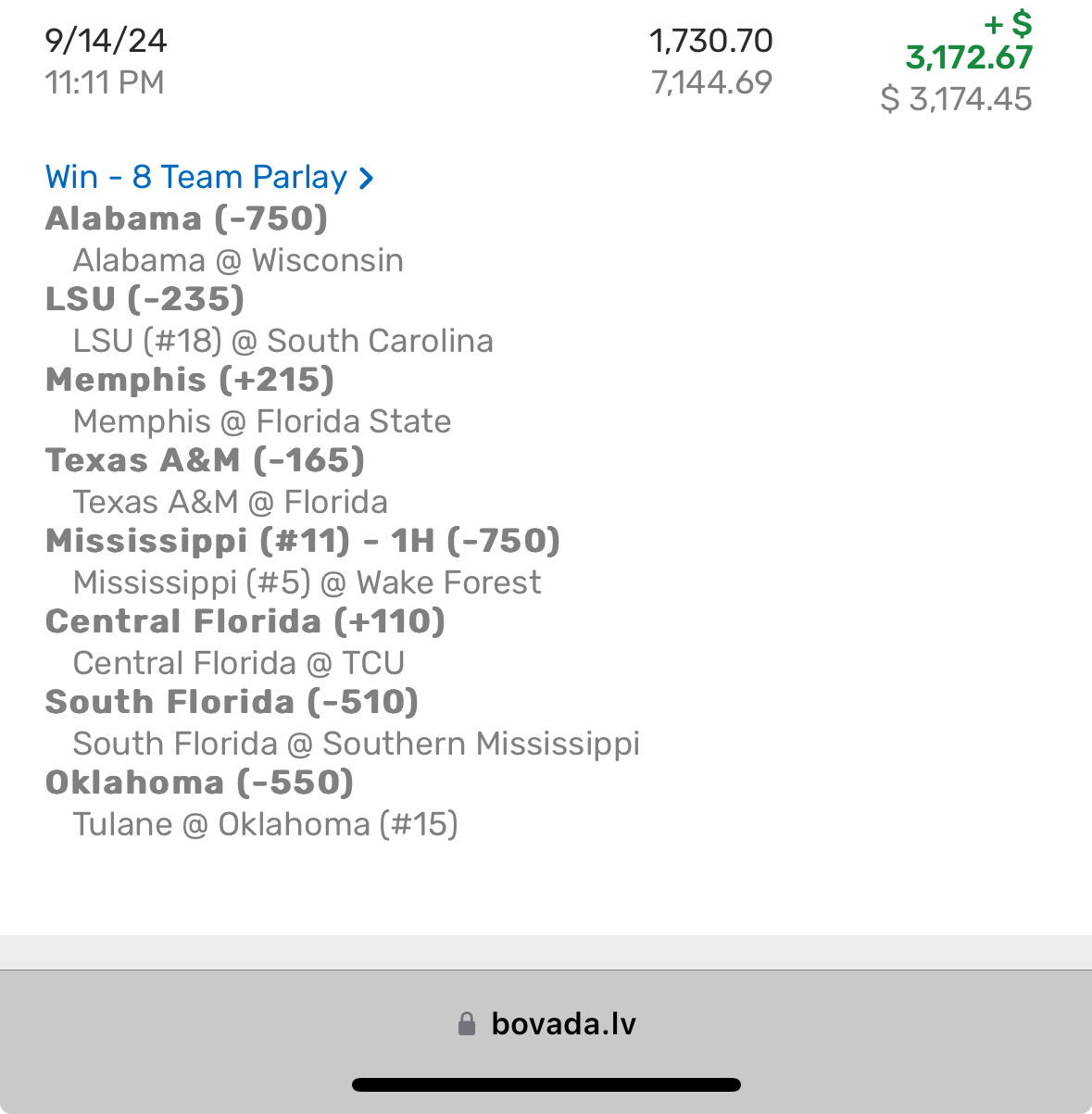Tap the bovada.lv address bar

(546, 1023)
